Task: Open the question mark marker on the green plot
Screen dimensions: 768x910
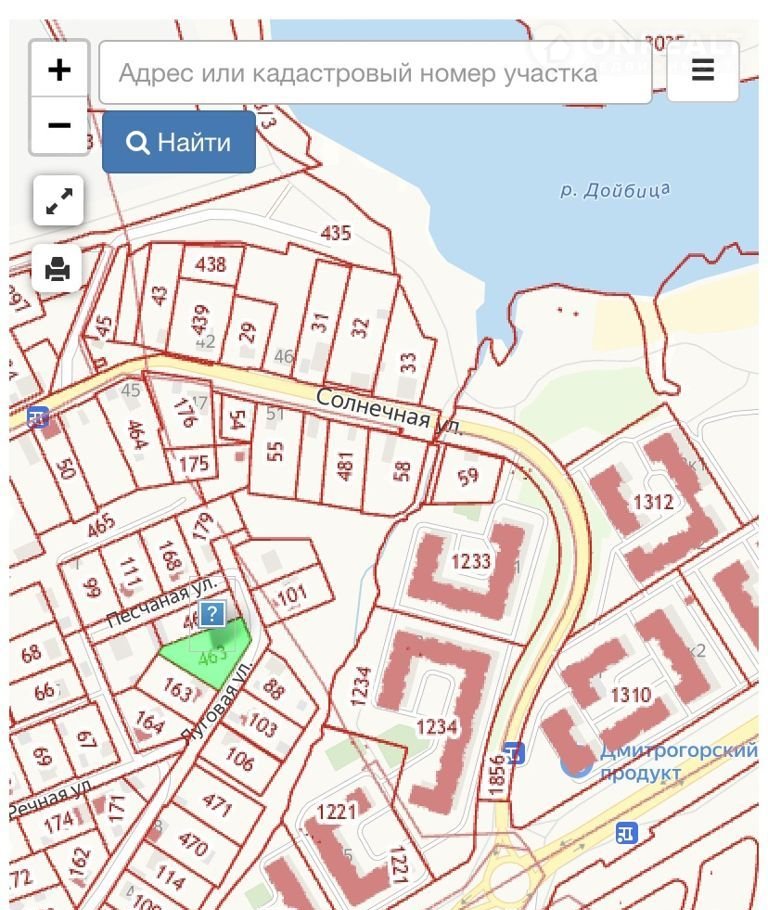Action: tap(212, 613)
